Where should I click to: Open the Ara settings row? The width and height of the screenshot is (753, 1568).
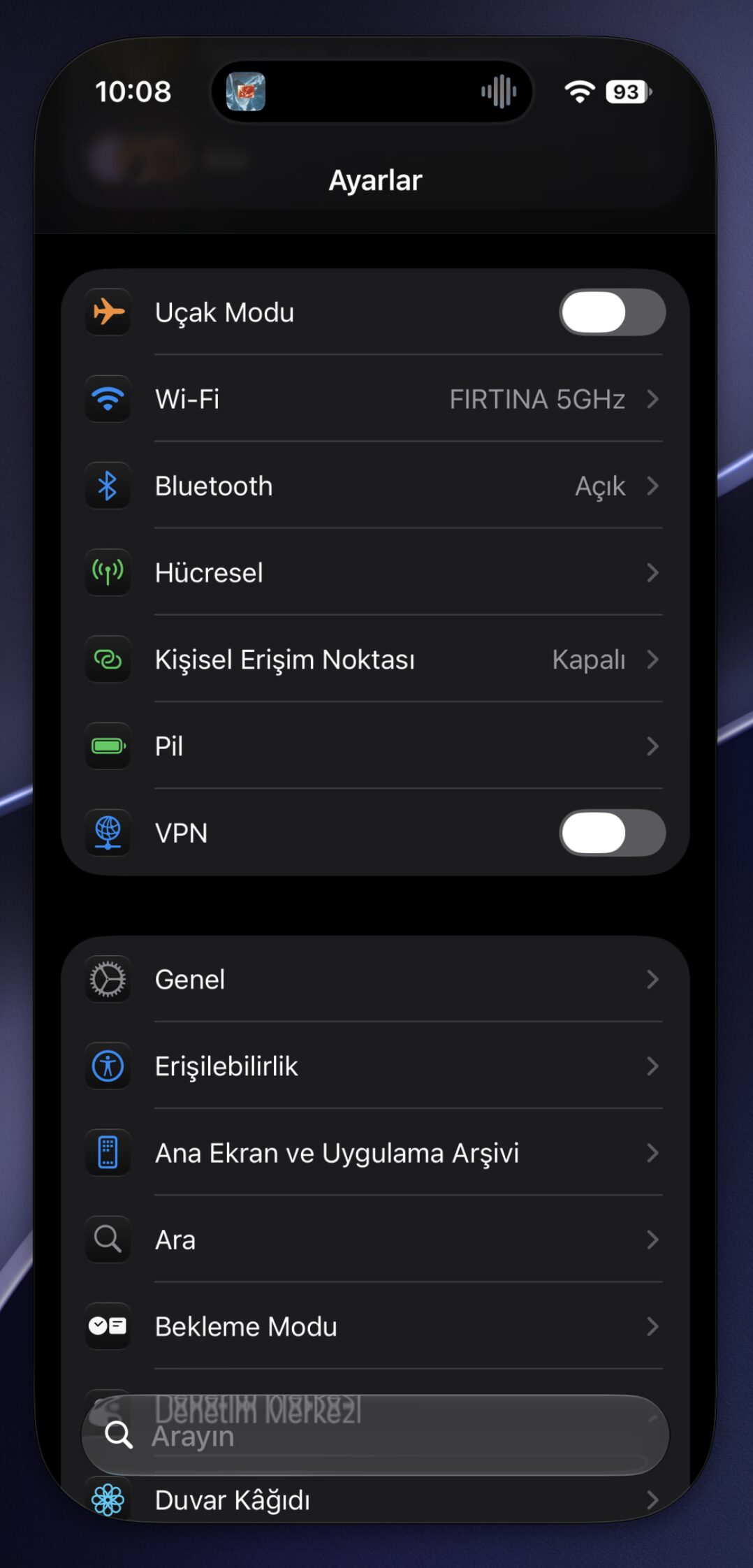tap(375, 1239)
